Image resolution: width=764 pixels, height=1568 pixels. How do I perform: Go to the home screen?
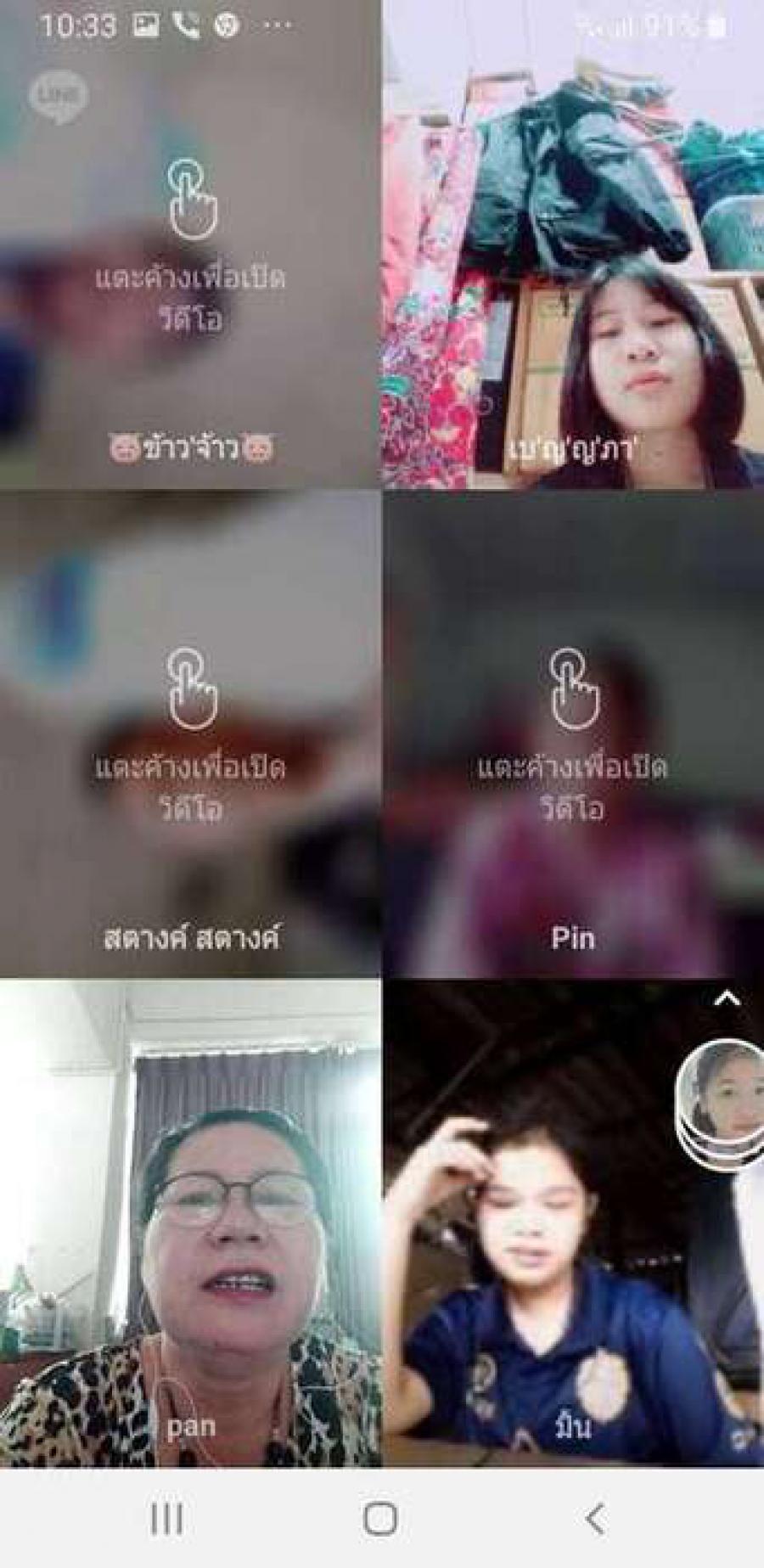pyautogui.click(x=380, y=1519)
